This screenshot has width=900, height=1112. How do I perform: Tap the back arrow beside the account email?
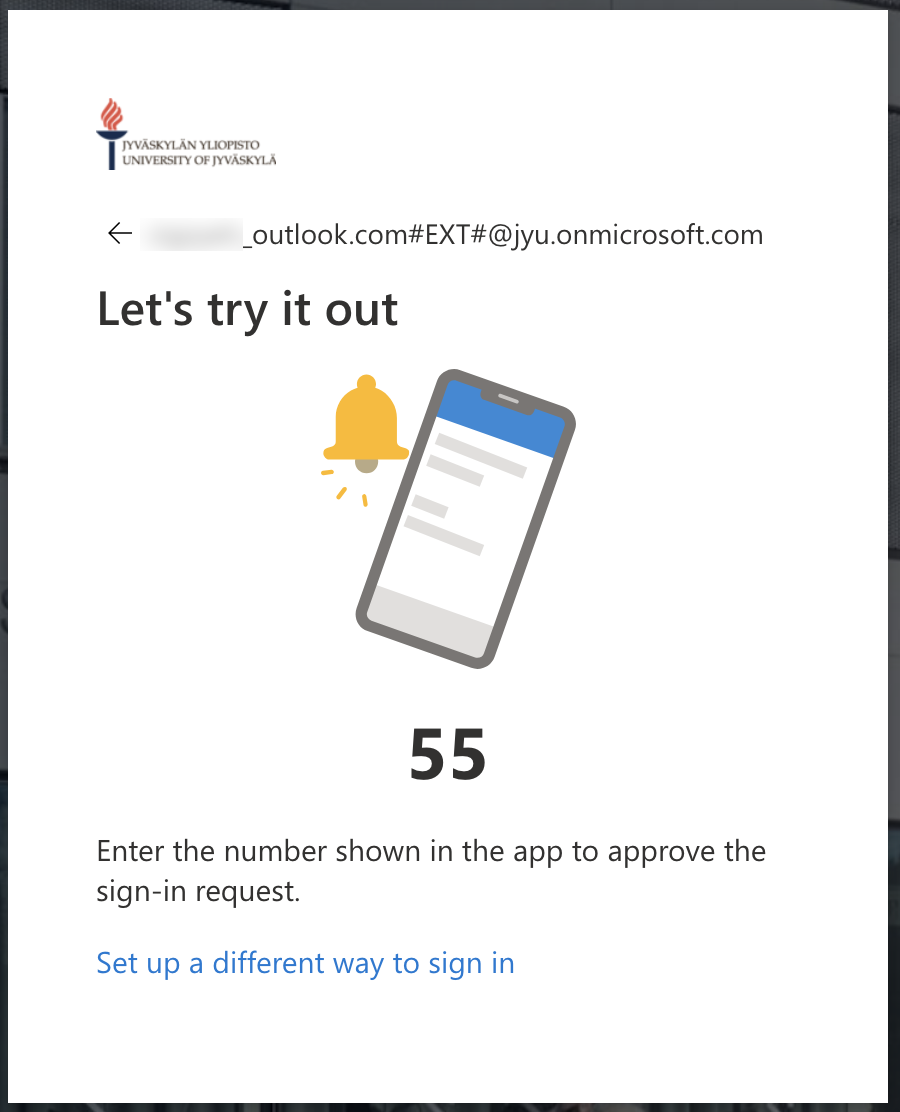click(120, 234)
